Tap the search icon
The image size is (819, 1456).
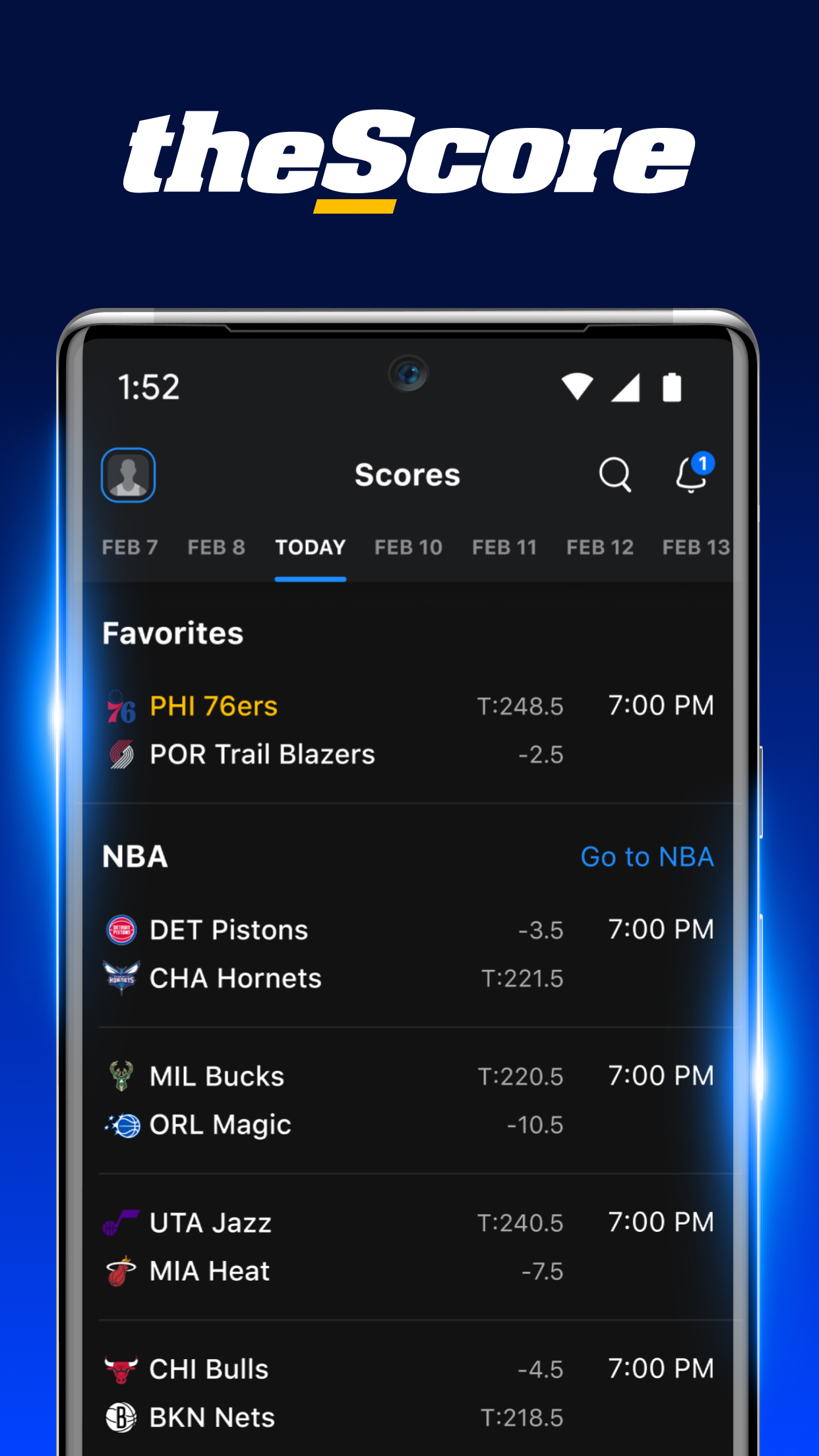(615, 475)
